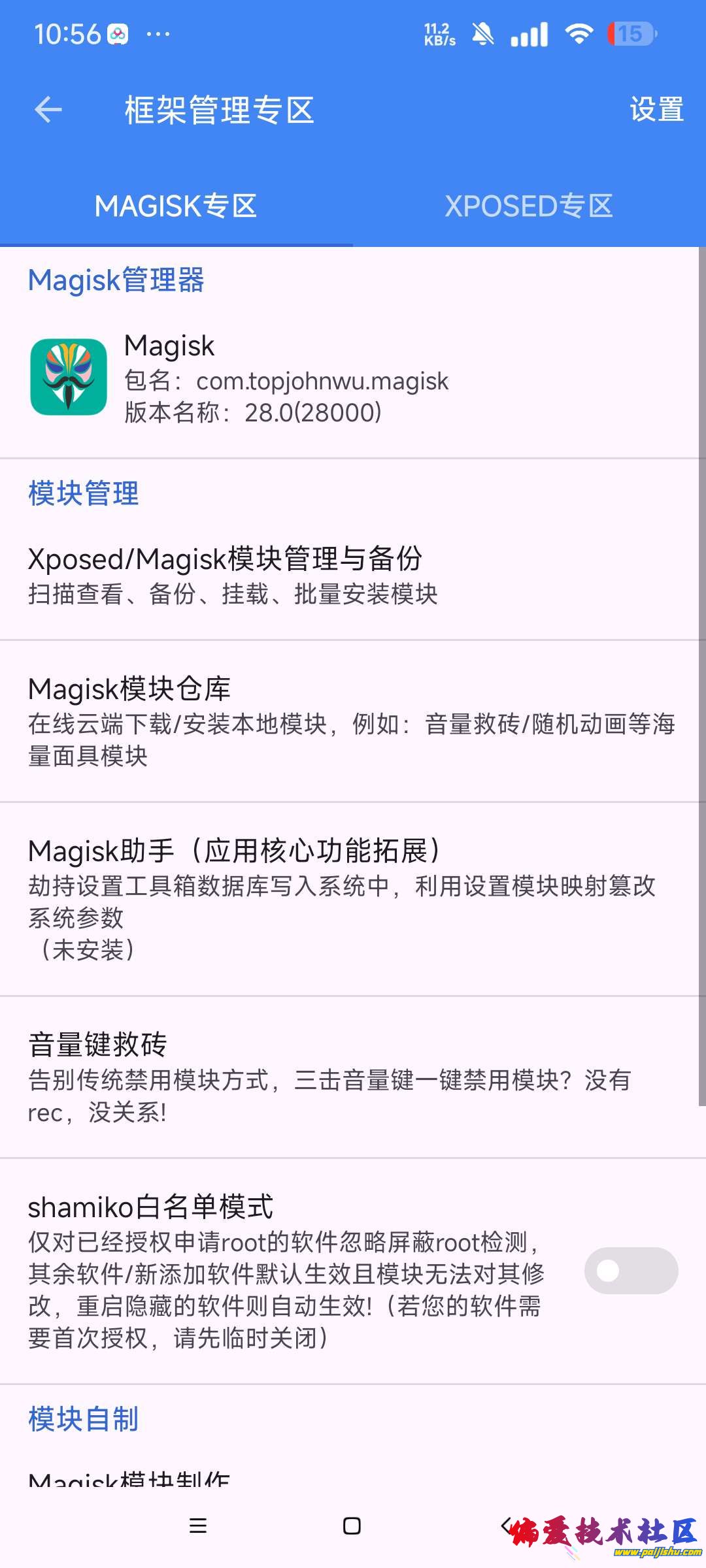This screenshot has height=1568, width=706.
Task: Go back using the top-left arrow
Action: pos(48,109)
